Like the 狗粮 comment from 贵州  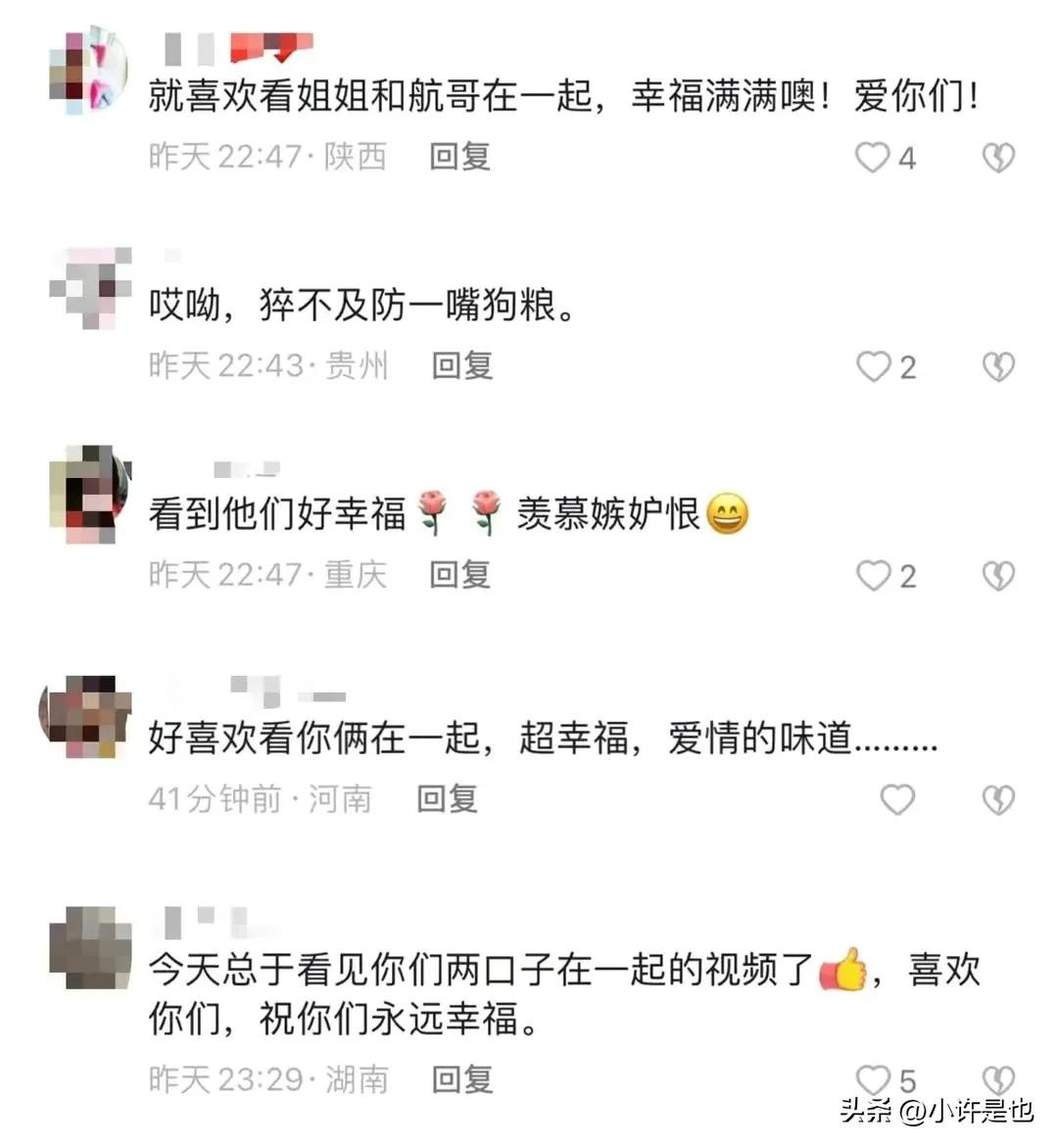[872, 367]
